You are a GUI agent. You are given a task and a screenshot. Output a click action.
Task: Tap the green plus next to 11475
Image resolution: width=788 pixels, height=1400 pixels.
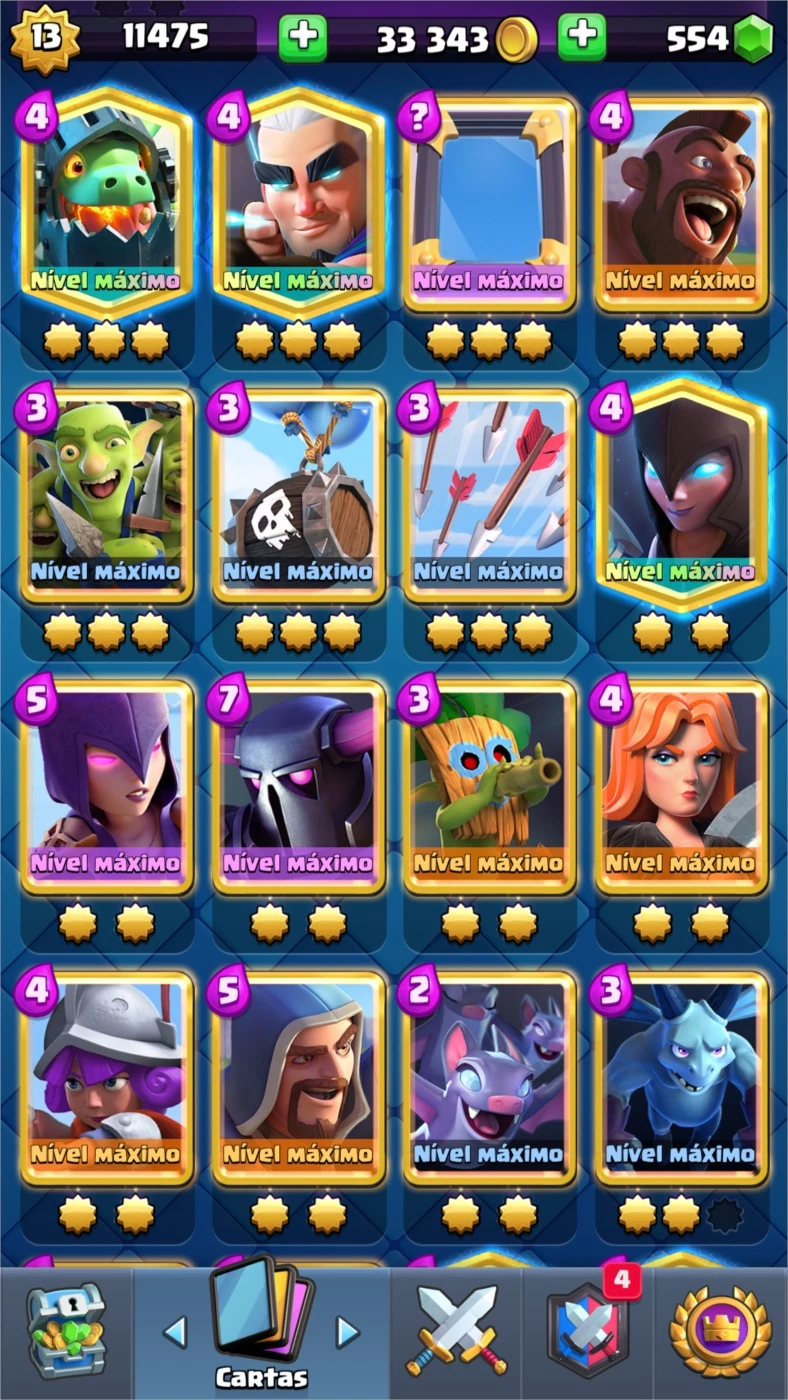[302, 38]
